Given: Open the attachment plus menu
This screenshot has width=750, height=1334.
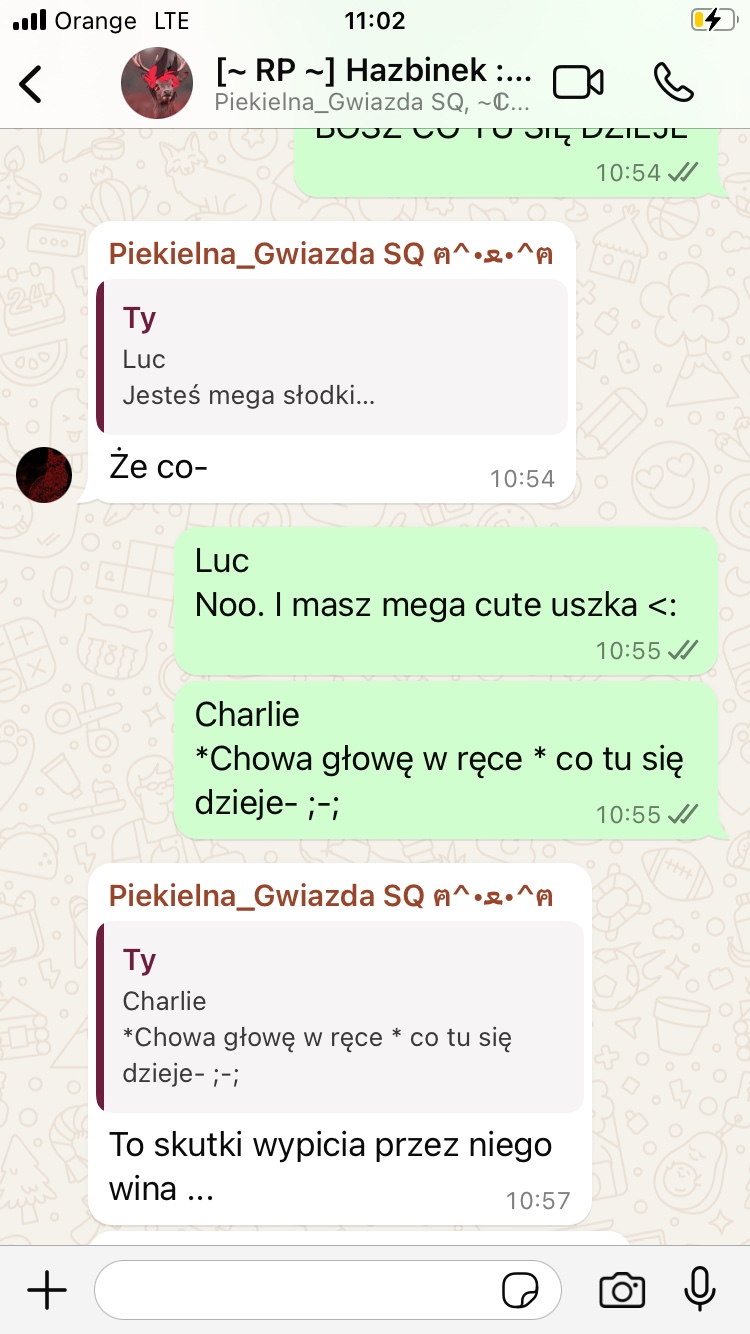Looking at the screenshot, I should [x=46, y=1290].
